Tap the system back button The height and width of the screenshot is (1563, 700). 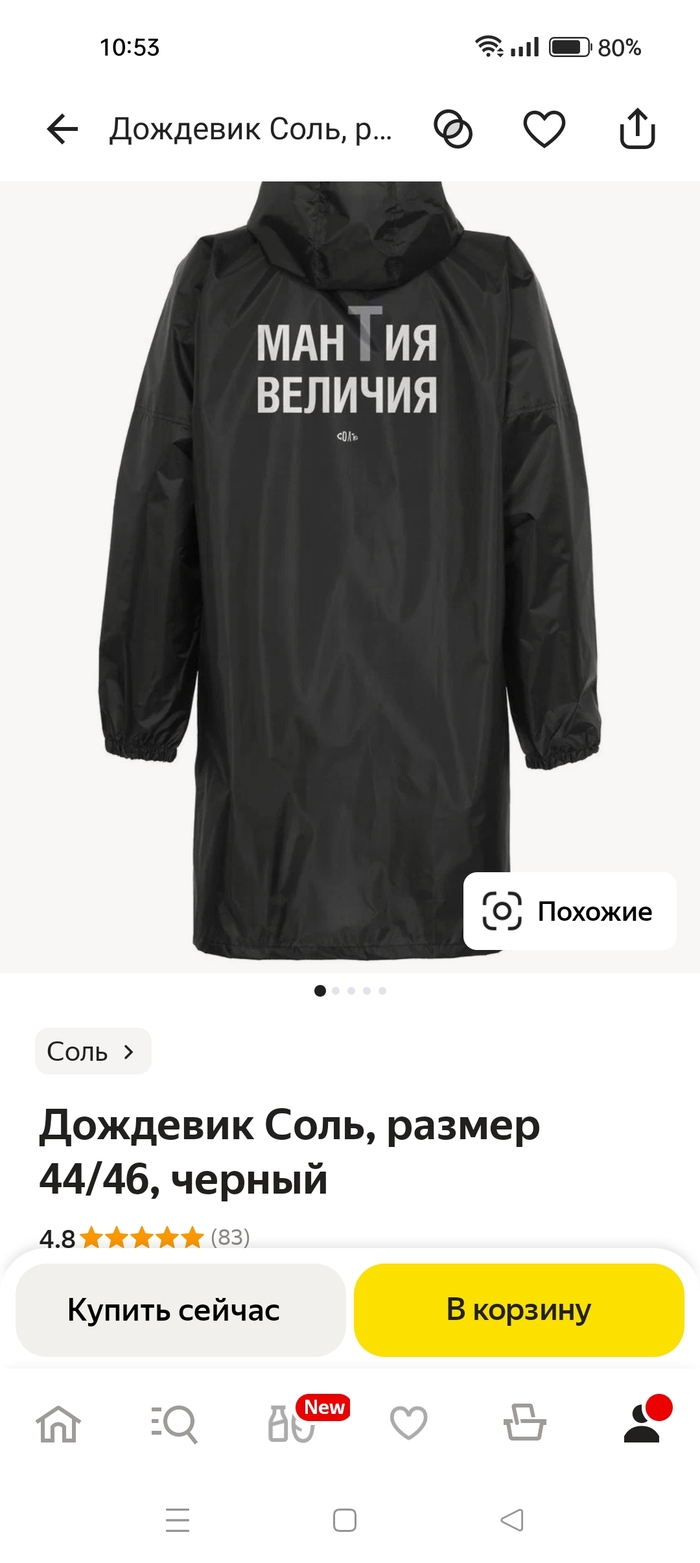tap(511, 1521)
